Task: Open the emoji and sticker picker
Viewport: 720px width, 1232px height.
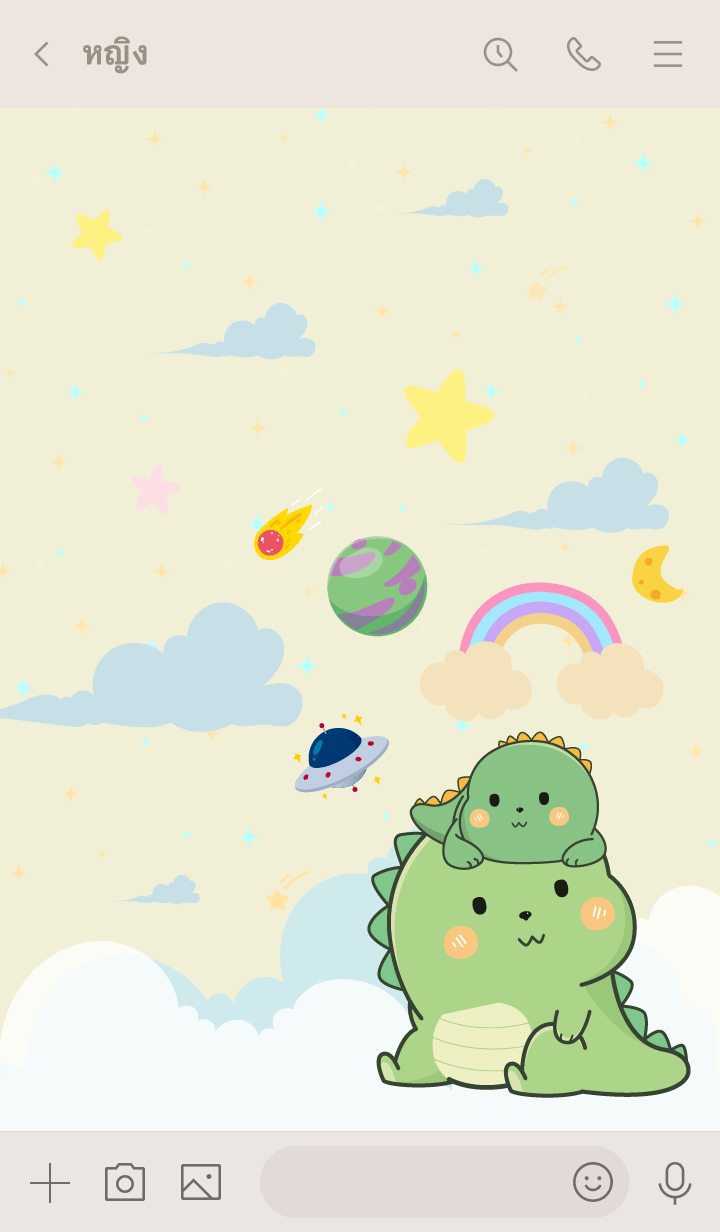Action: point(592,1182)
